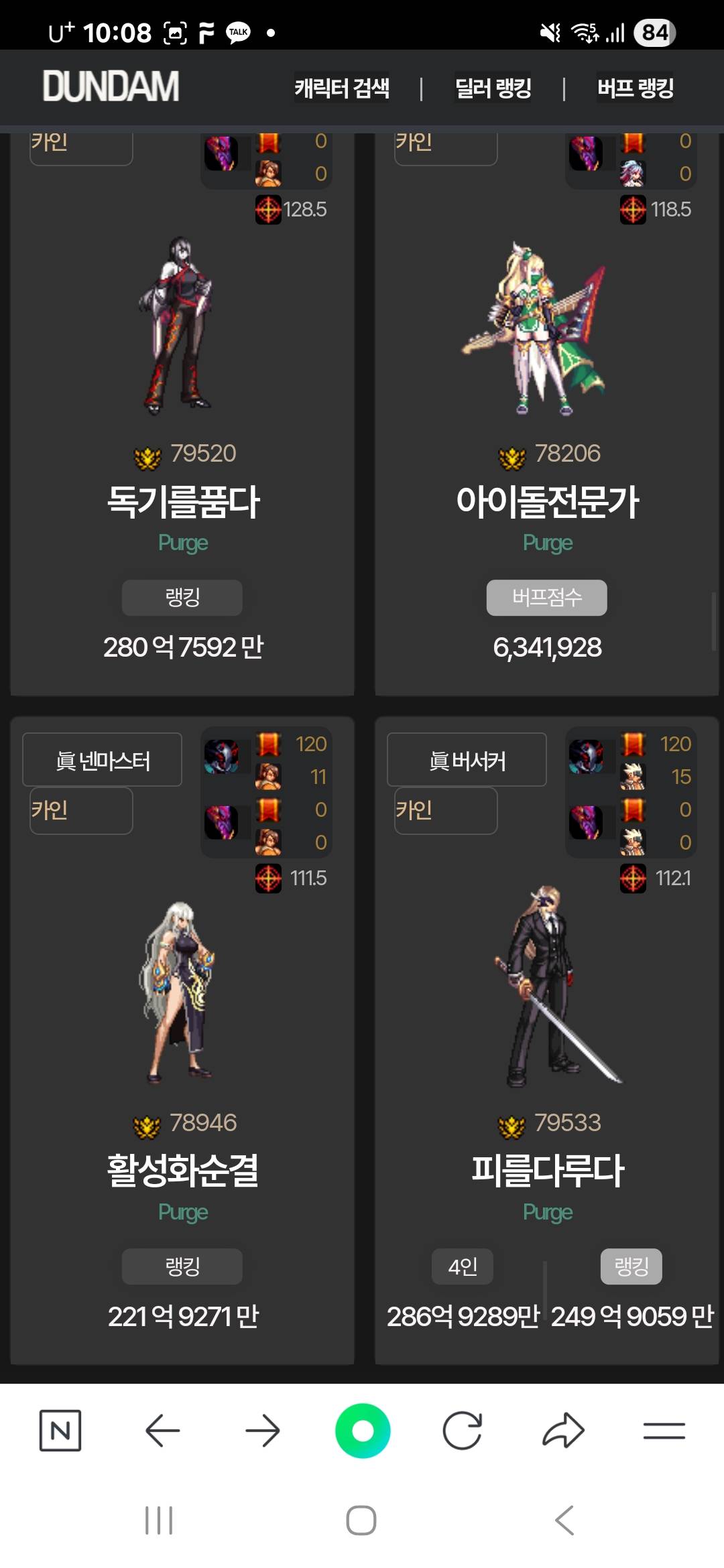Open character card 독기를품다
The image size is (724, 1568).
click(x=183, y=501)
